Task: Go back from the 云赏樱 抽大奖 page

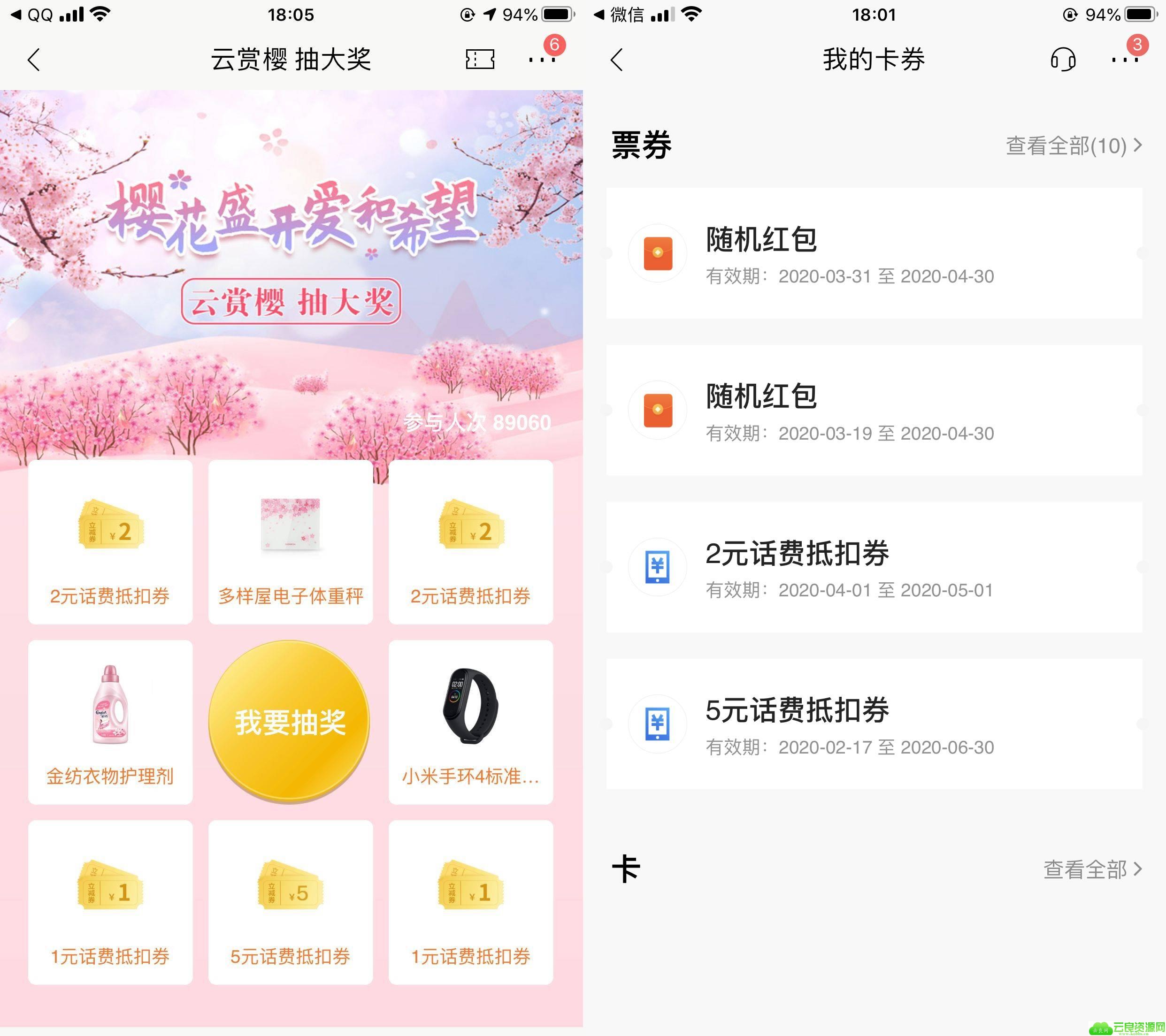Action: [x=34, y=59]
